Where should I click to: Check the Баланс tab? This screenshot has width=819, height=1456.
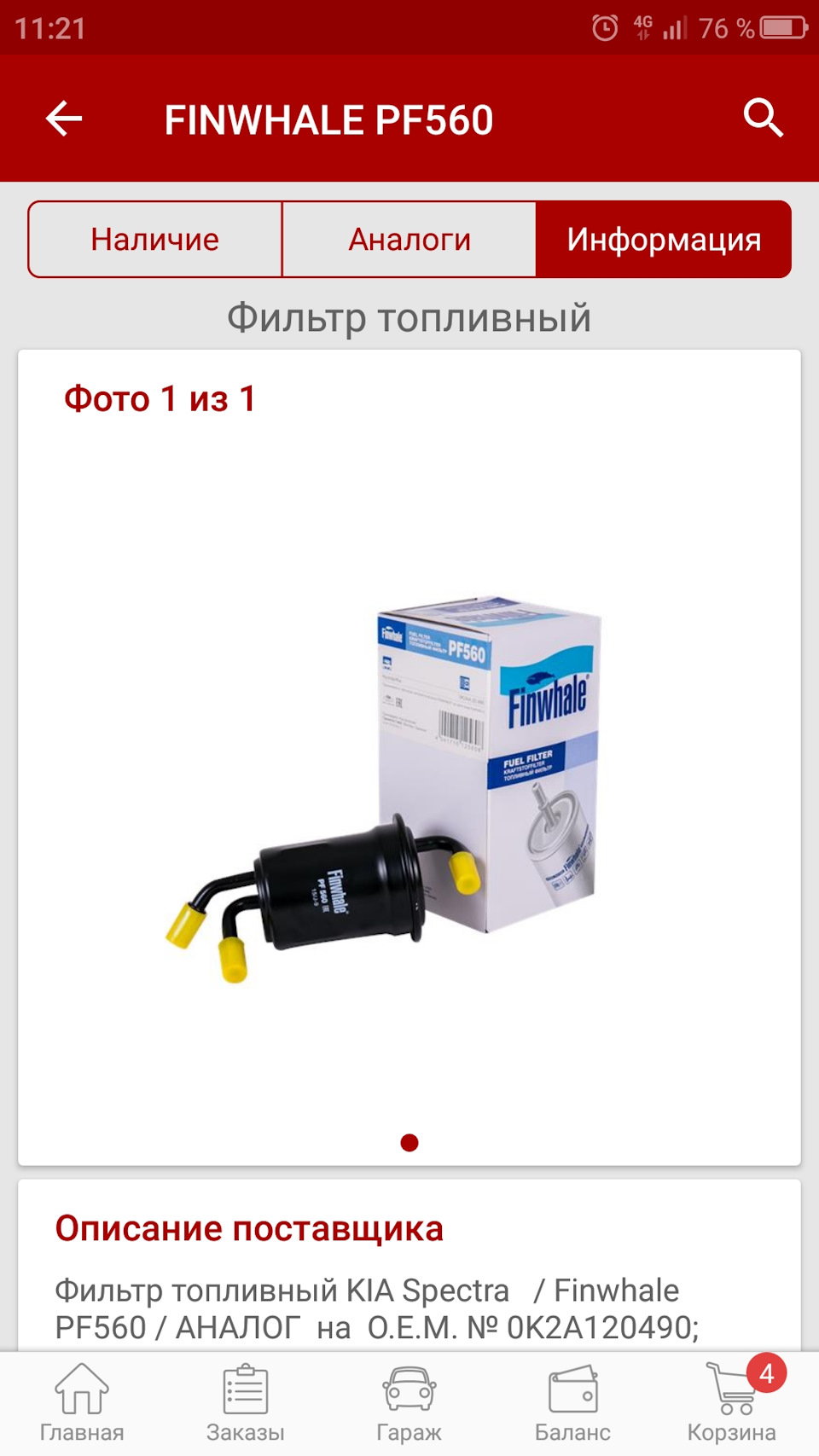click(x=572, y=1403)
